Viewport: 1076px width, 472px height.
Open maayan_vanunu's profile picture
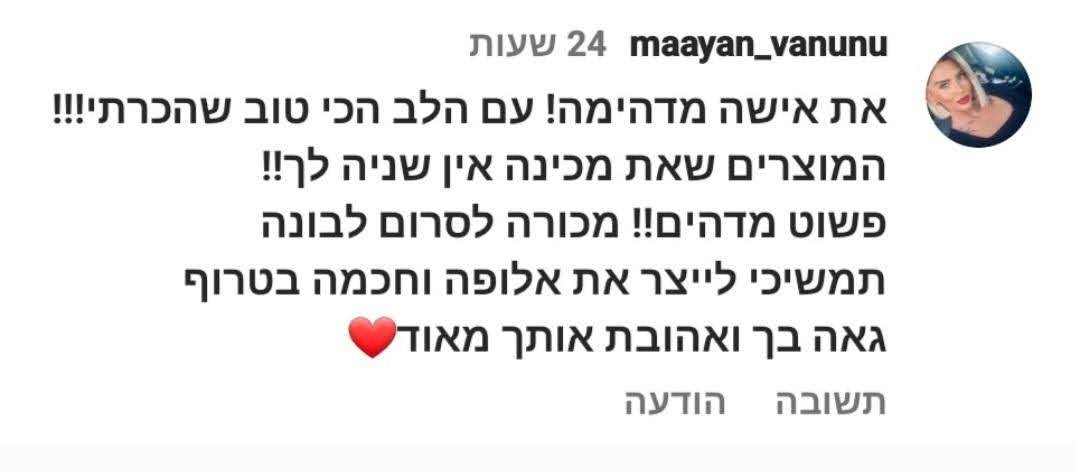[x=978, y=96]
